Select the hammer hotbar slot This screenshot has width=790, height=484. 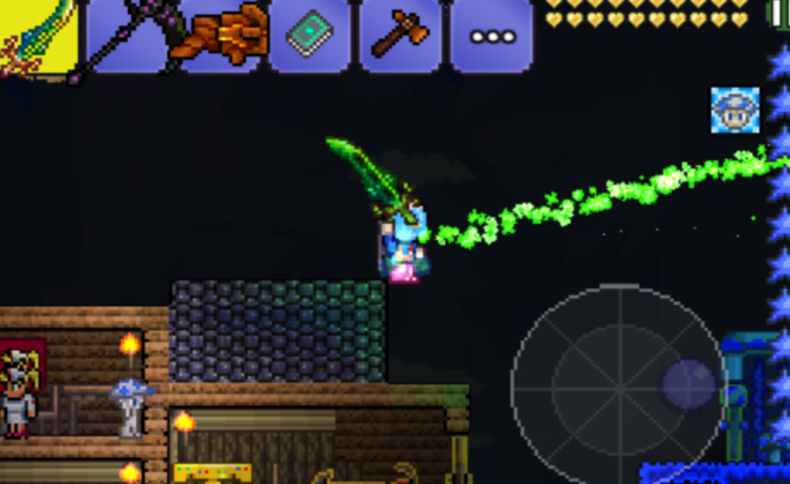tap(399, 35)
